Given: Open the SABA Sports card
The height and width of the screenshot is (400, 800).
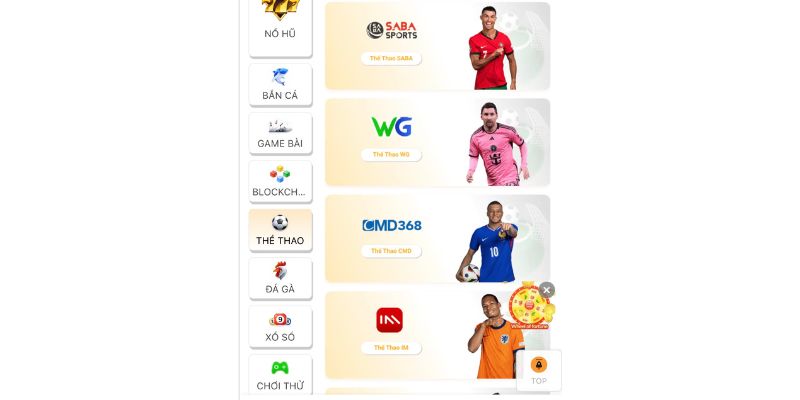Looking at the screenshot, I should point(437,45).
